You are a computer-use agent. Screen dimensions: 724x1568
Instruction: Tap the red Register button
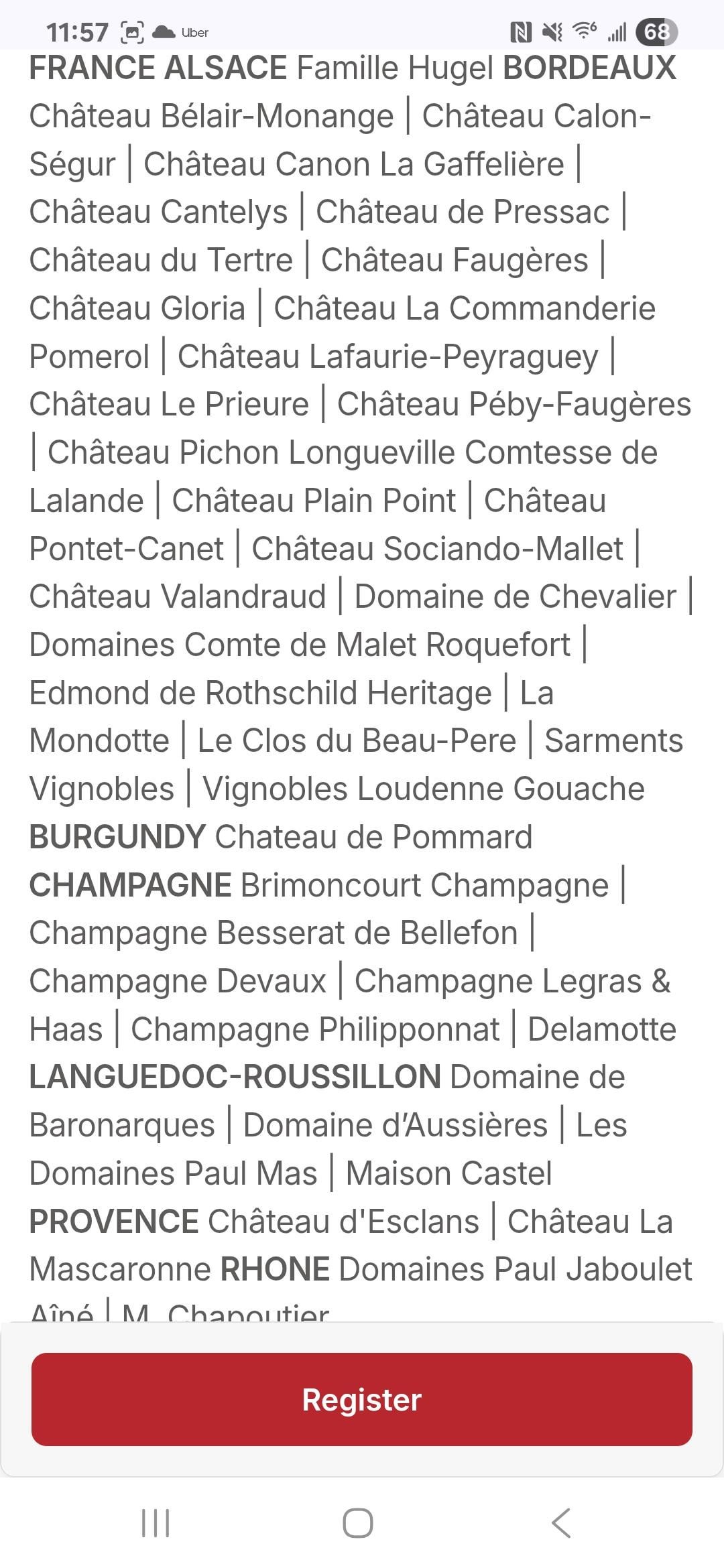pyautogui.click(x=362, y=1399)
